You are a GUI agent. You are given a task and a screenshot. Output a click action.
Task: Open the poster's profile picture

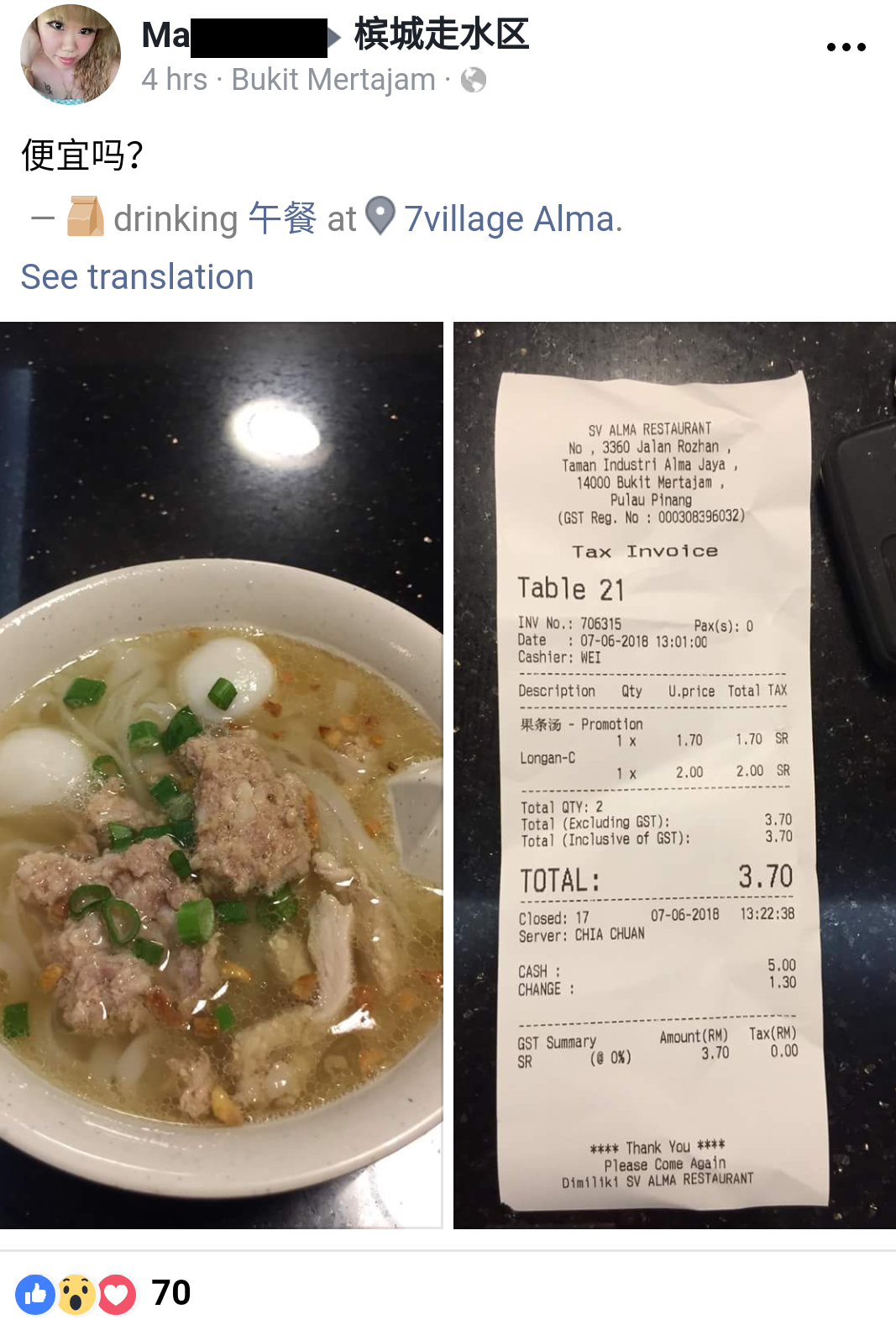pyautogui.click(x=71, y=55)
